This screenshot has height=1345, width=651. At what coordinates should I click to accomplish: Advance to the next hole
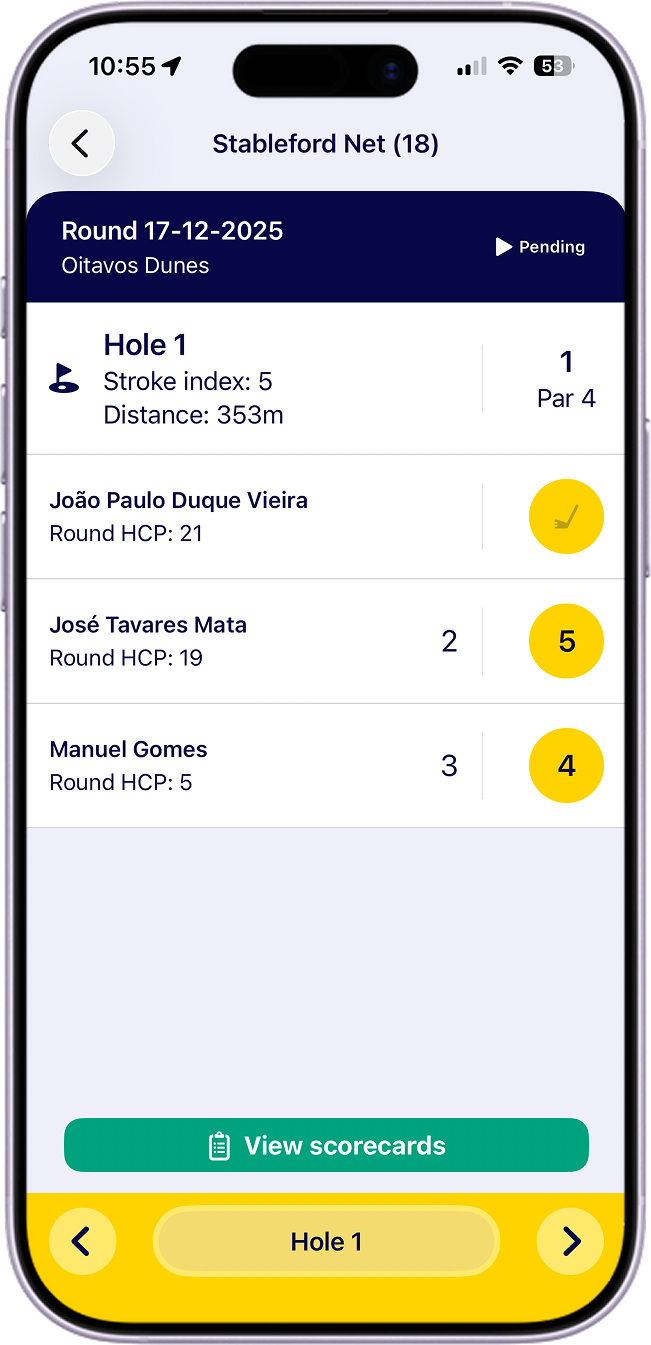click(570, 1241)
